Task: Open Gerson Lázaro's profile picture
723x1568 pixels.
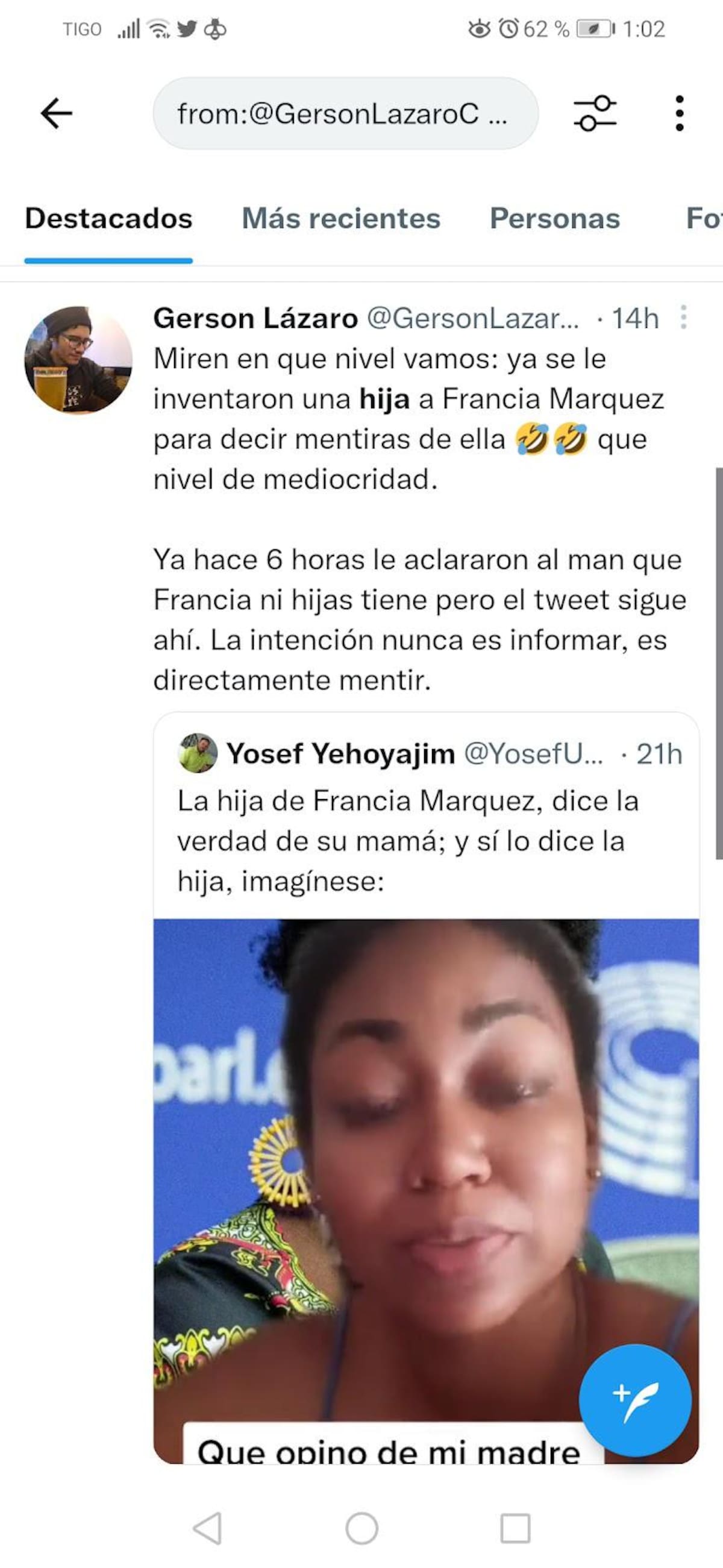Action: (x=78, y=360)
